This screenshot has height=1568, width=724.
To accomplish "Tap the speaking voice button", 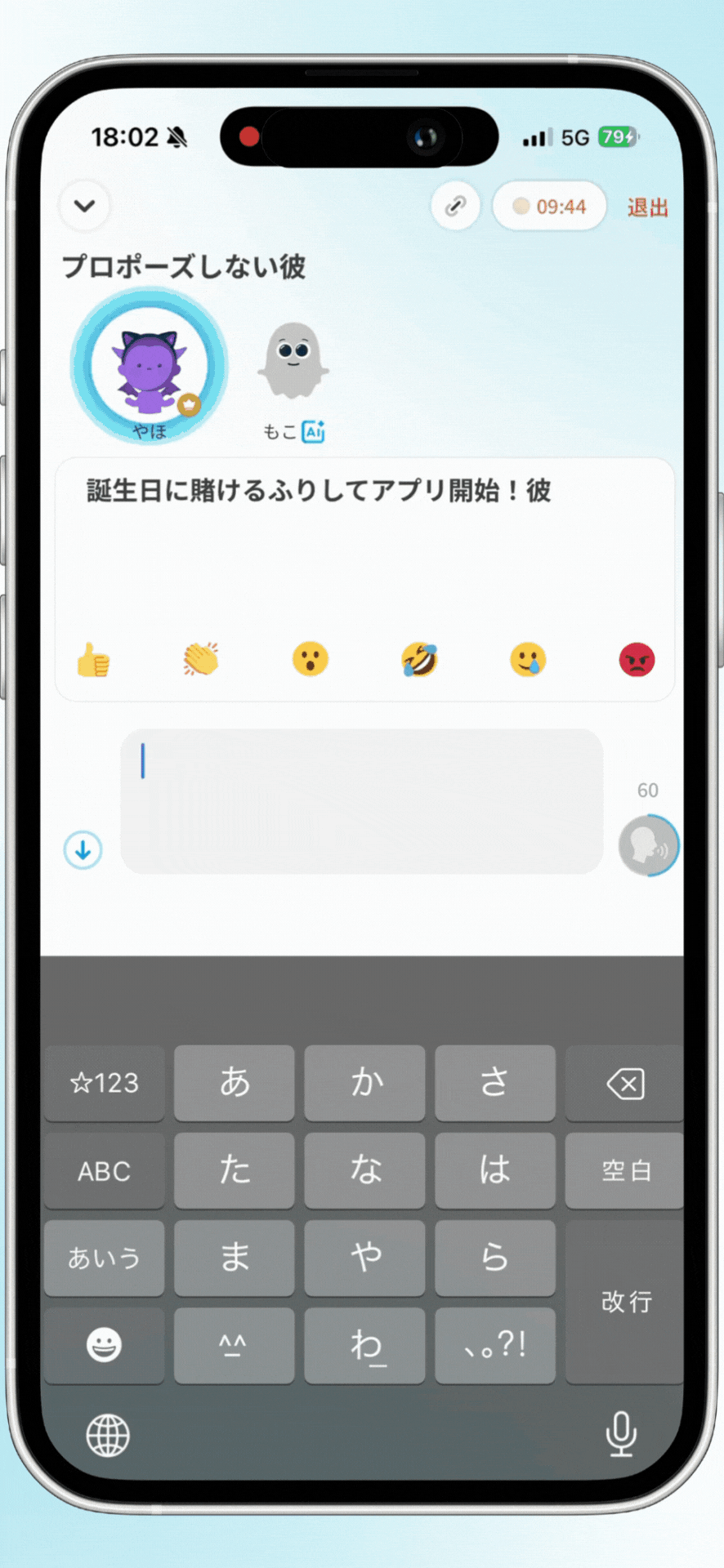I will [648, 846].
